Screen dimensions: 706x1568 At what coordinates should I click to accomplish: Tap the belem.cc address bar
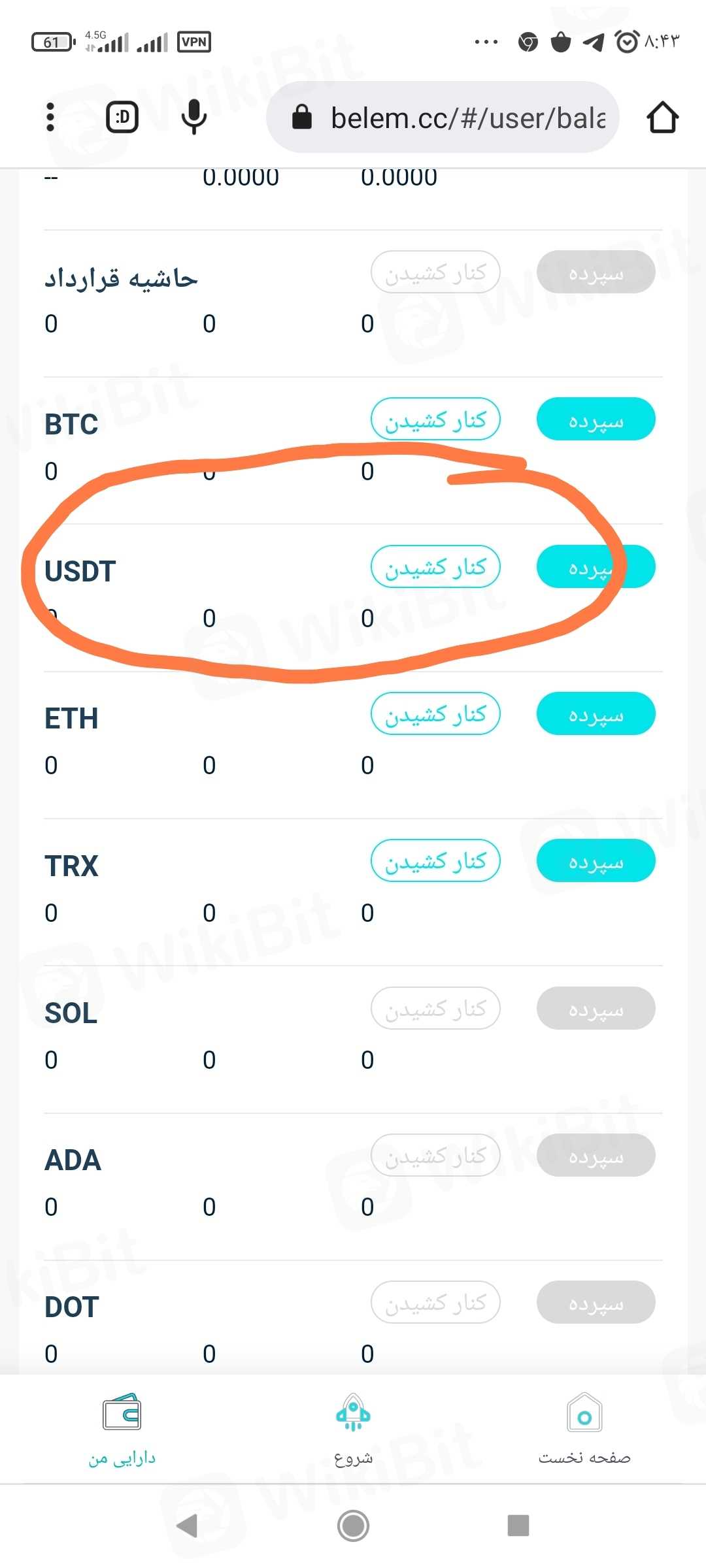(x=451, y=118)
